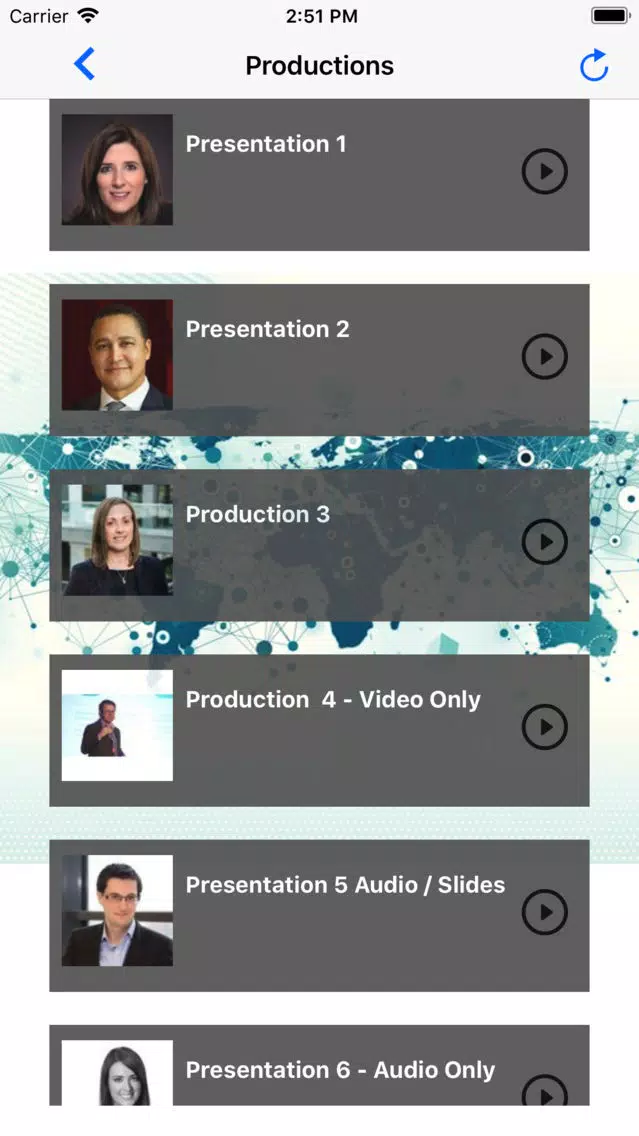Go back using the blue arrow
Screen dimensions: 639x1136
pos(85,65)
